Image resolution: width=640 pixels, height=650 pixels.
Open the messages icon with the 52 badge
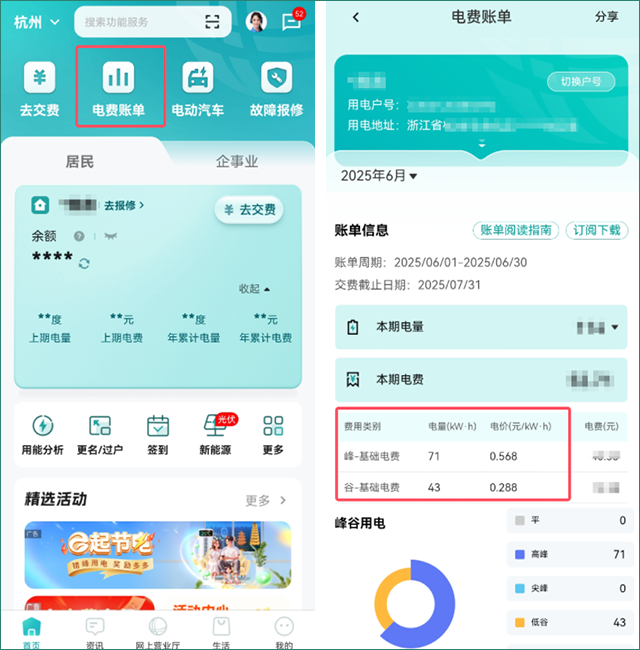(291, 21)
